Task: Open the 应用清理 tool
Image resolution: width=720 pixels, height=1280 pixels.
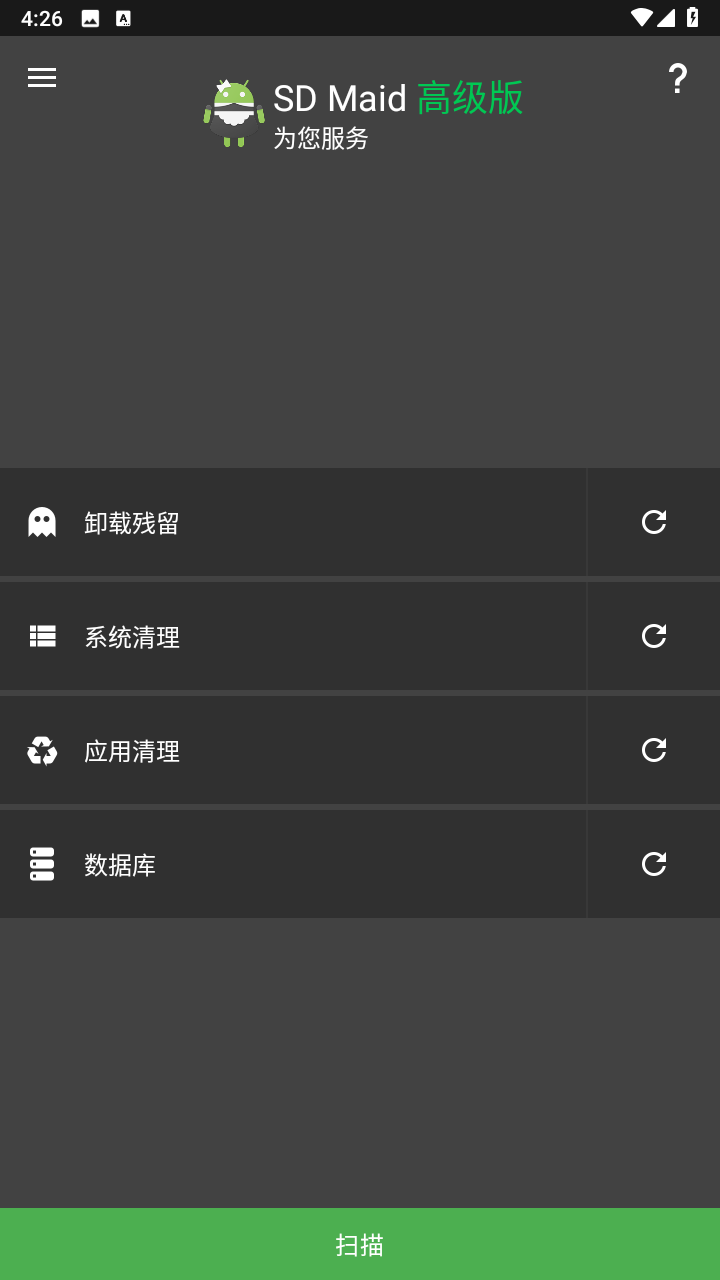Action: [x=293, y=750]
